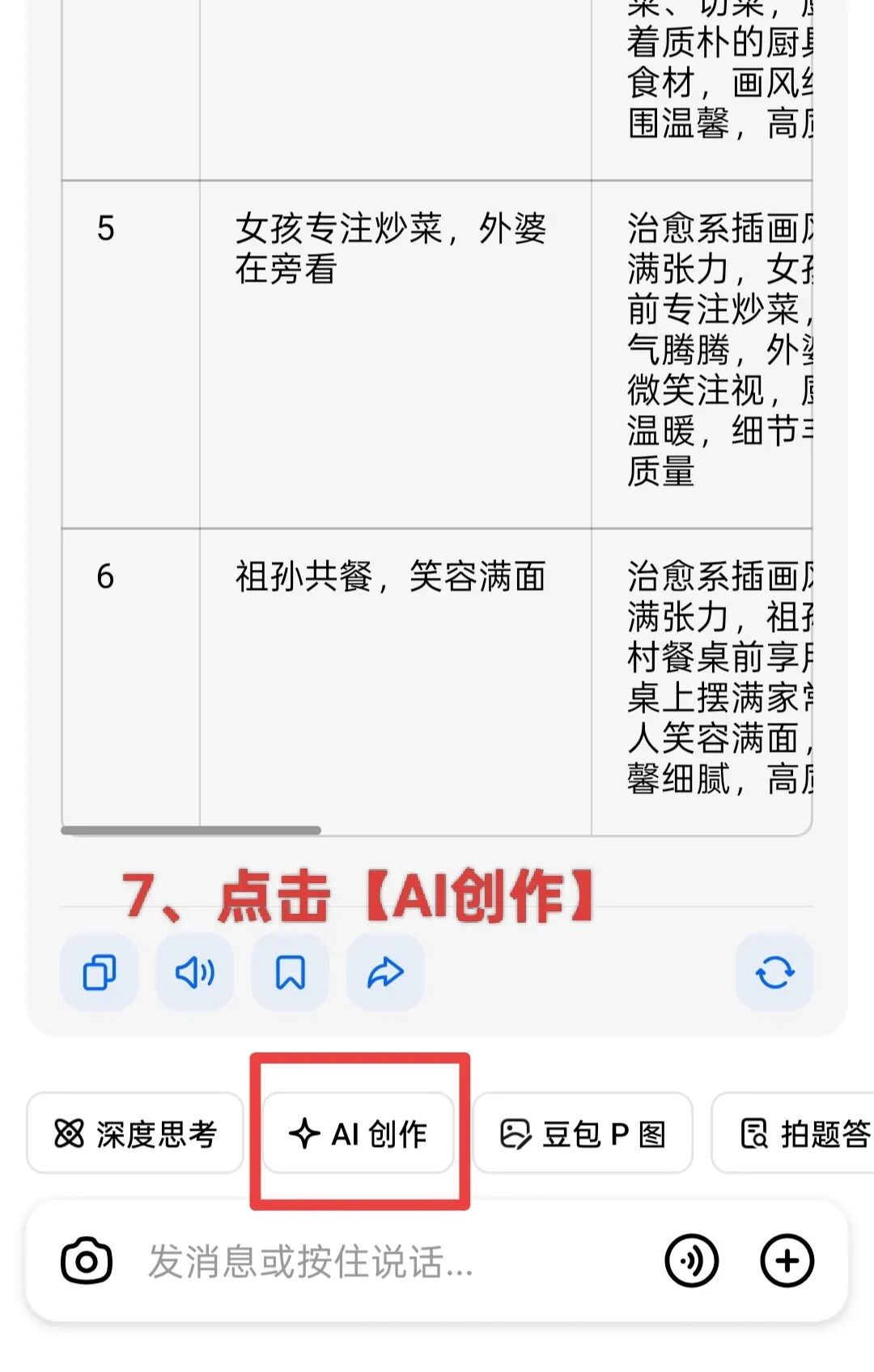
Task: Bookmark this response
Action: click(x=291, y=972)
